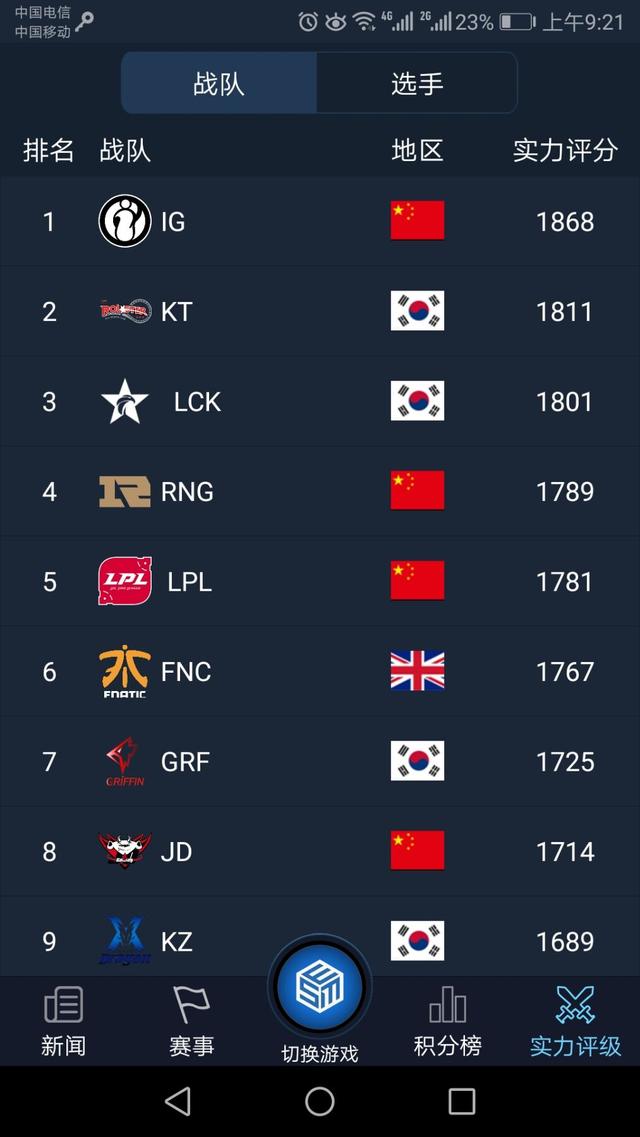Screen dimensions: 640x1137
Task: Open the KT team row
Action: [320, 311]
